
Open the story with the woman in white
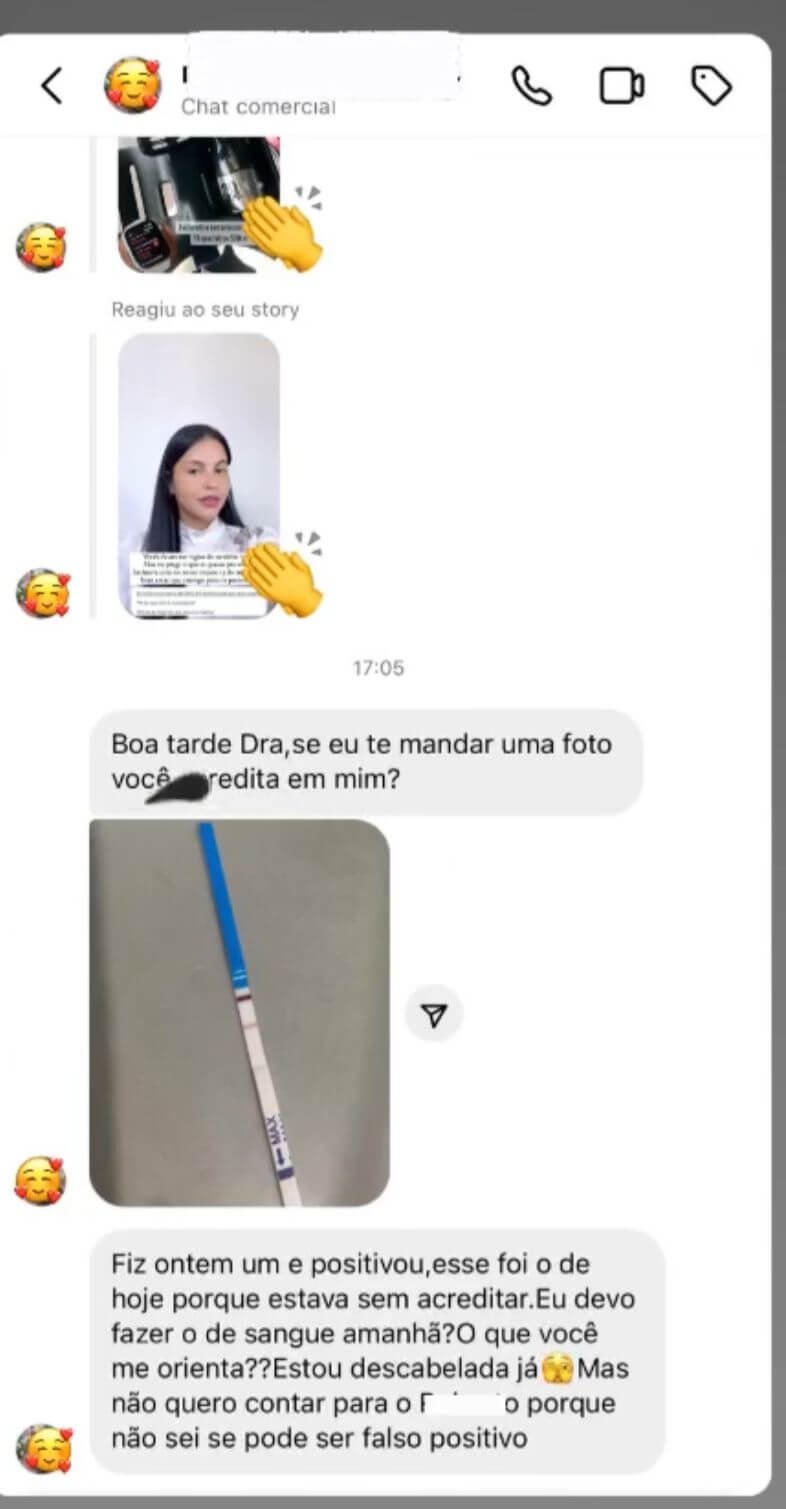[x=198, y=475]
